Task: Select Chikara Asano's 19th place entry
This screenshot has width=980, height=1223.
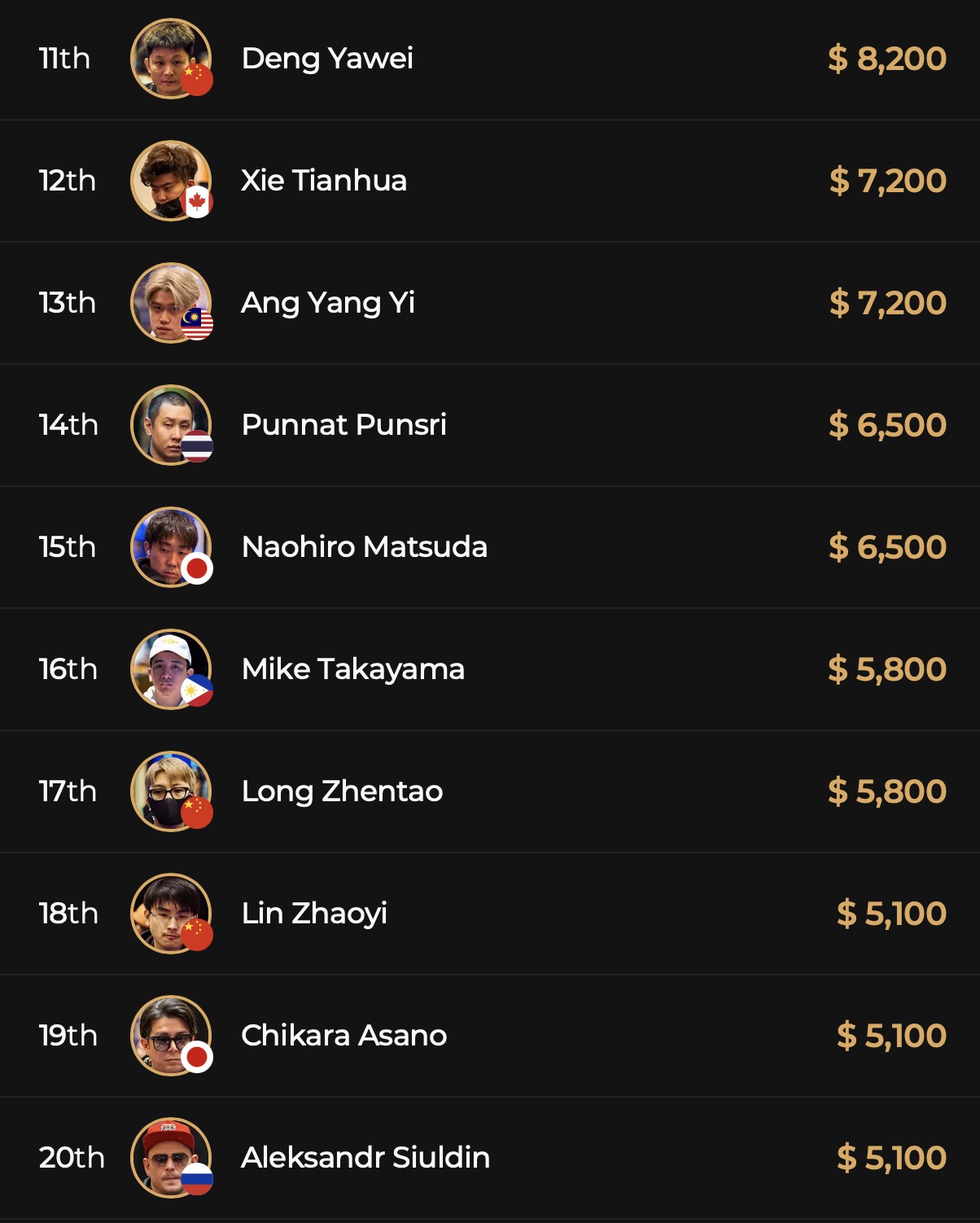Action: (x=343, y=1036)
